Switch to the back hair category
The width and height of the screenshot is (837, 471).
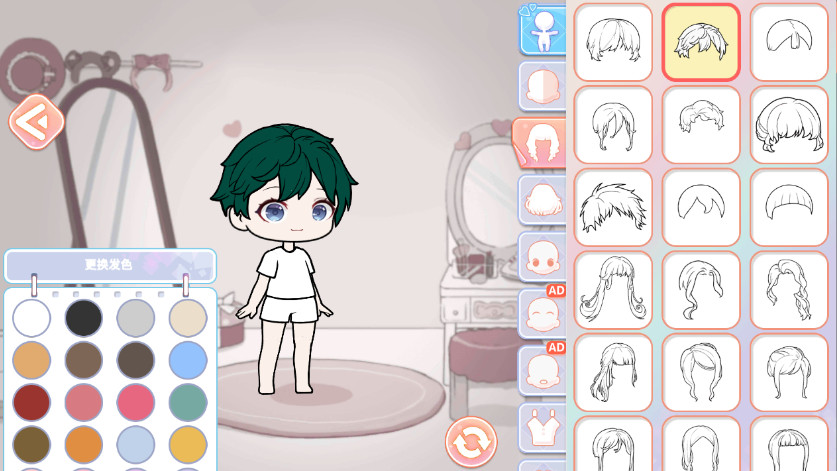coord(542,200)
